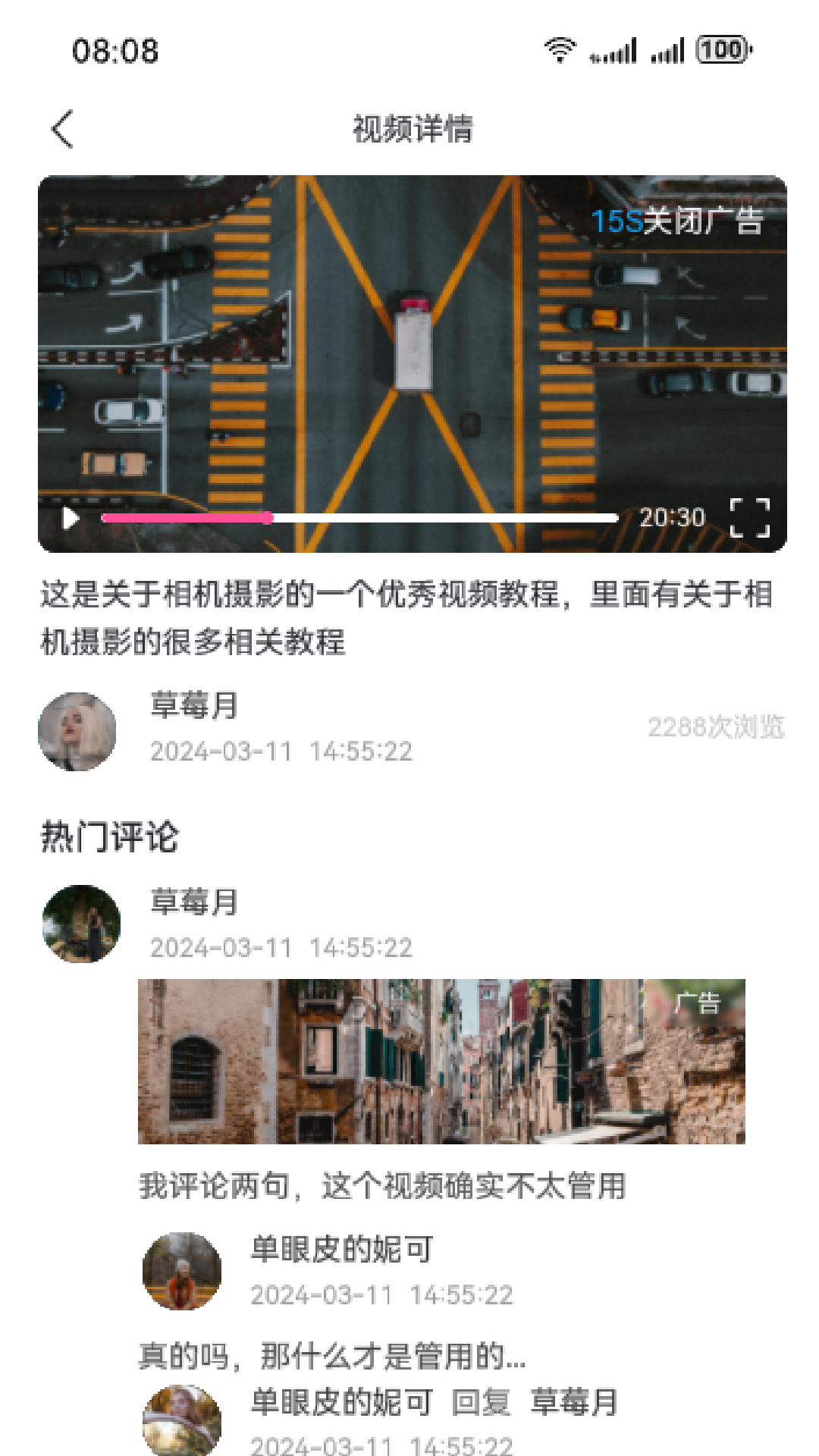Tap the reply 真的吗,那什么才是管用的…
The image size is (819, 1456).
pos(332,1356)
